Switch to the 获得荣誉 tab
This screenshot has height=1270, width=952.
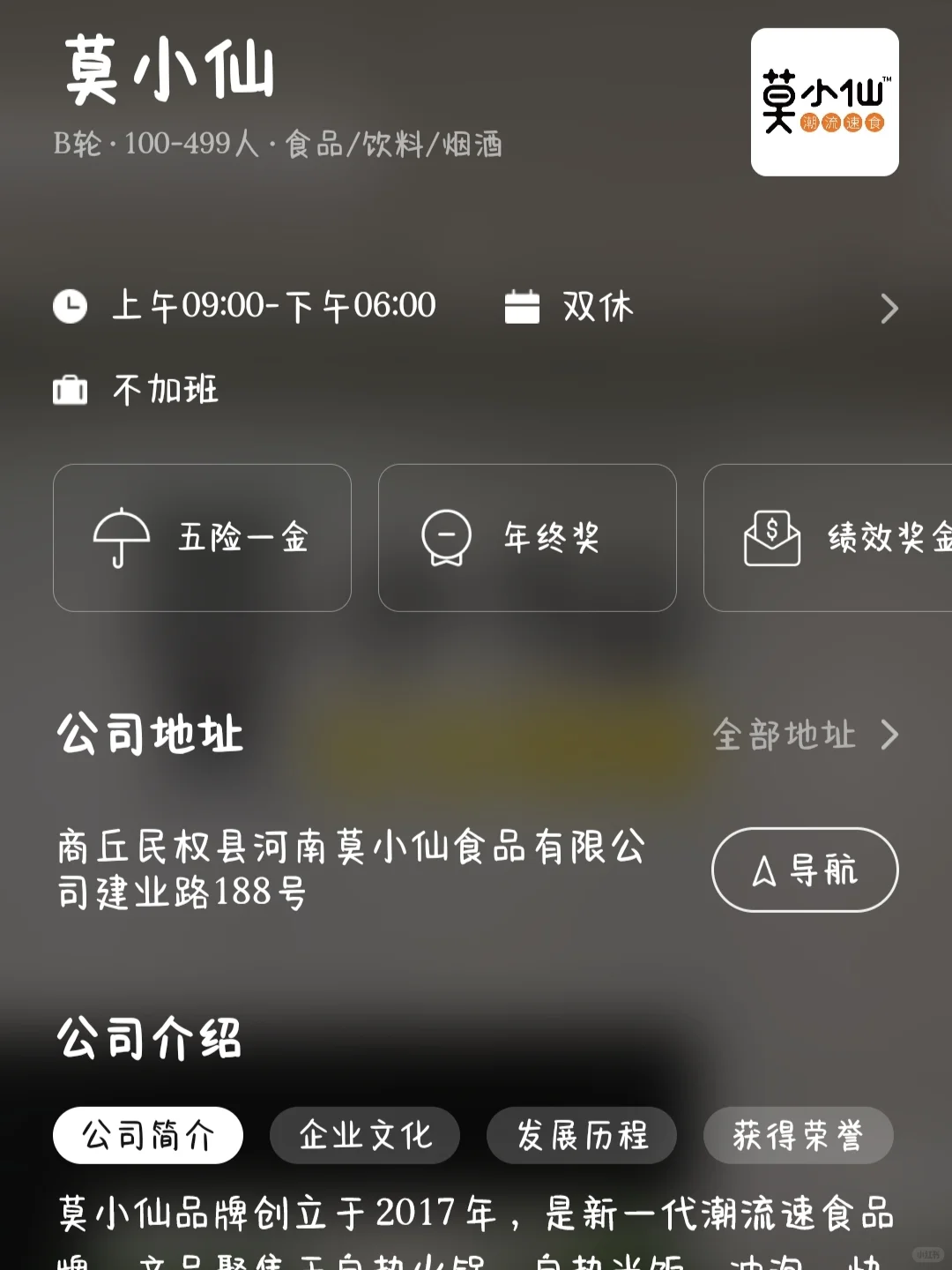[799, 1135]
